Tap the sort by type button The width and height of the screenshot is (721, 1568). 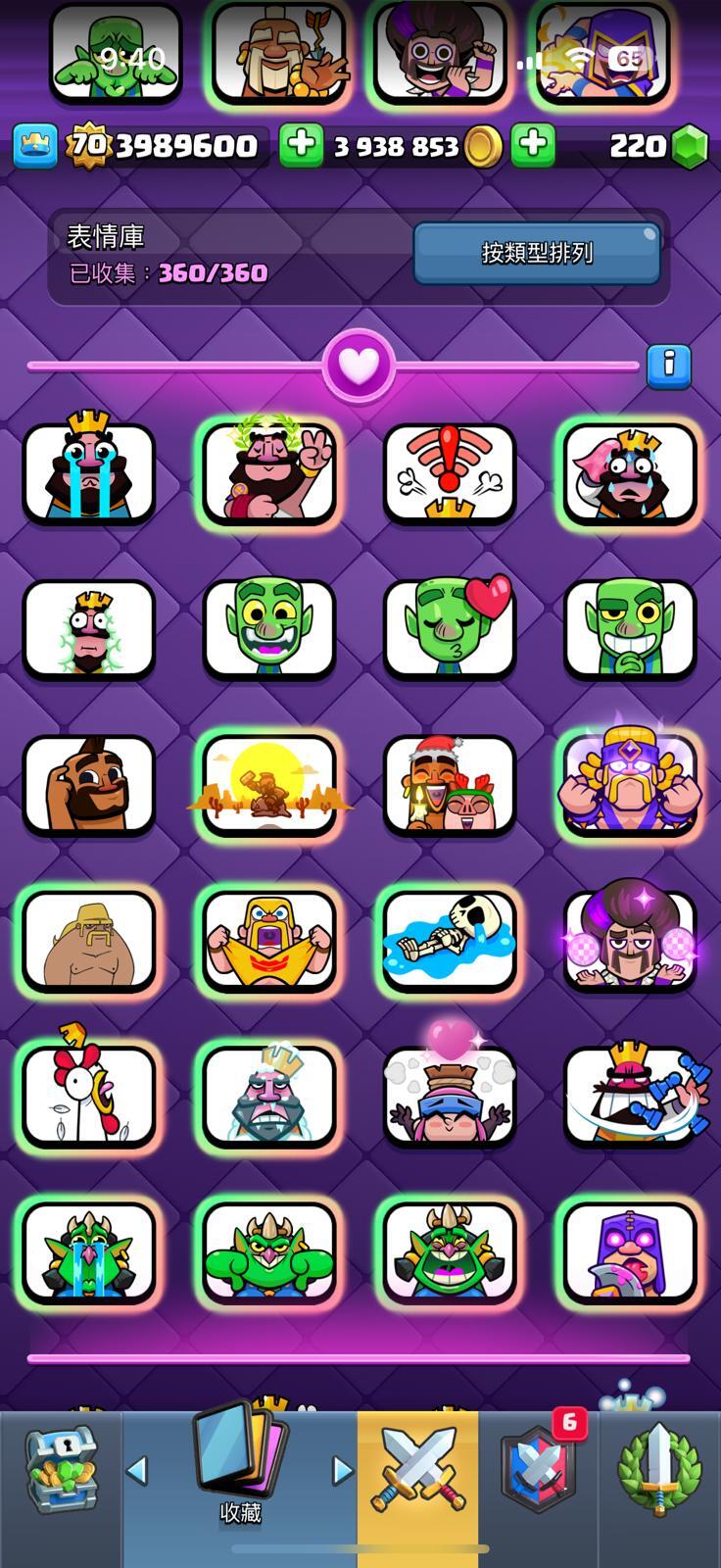[x=536, y=253]
